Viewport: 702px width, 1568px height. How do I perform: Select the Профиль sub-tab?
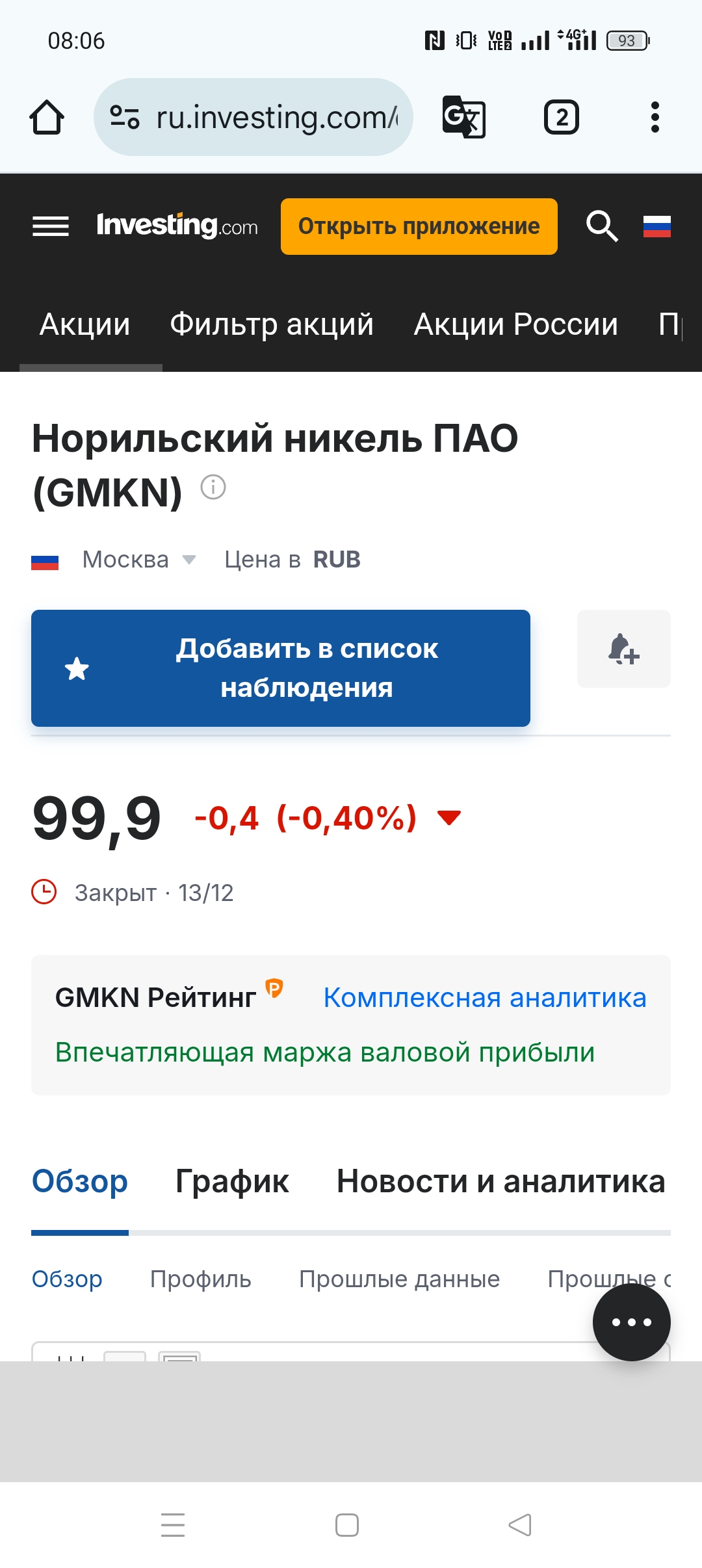coord(200,1279)
